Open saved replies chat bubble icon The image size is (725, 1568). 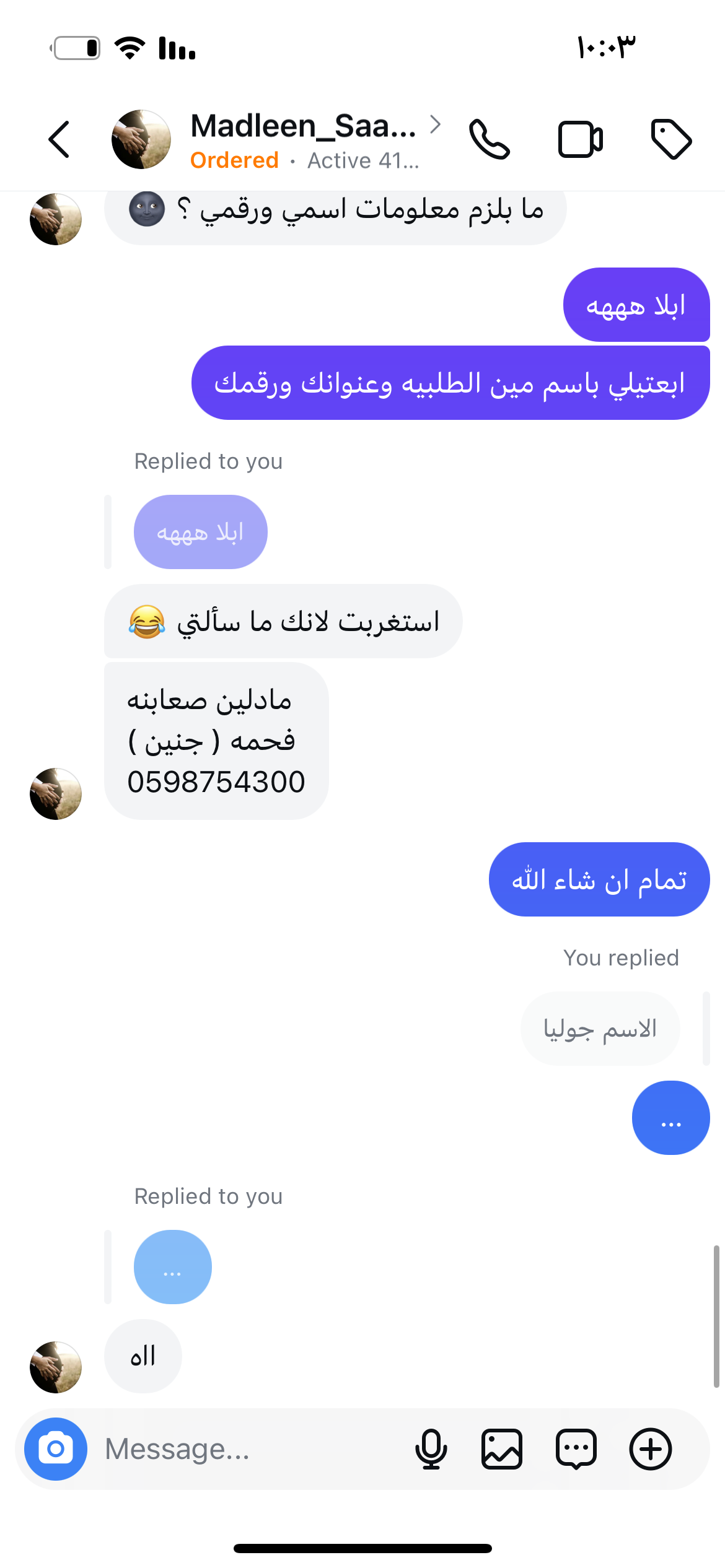[x=576, y=1448]
